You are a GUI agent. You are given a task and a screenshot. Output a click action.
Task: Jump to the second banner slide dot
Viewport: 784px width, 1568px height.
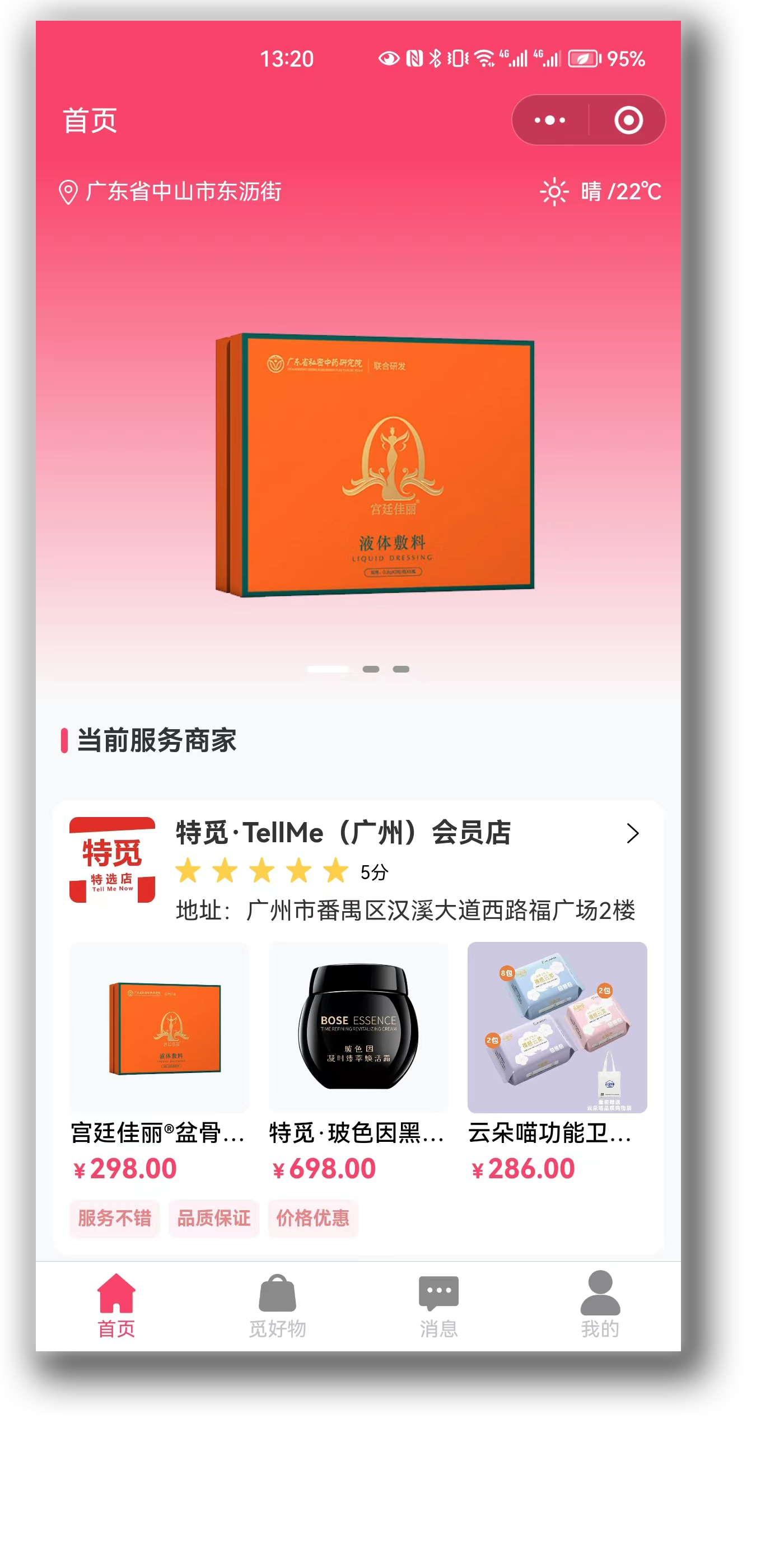[371, 669]
